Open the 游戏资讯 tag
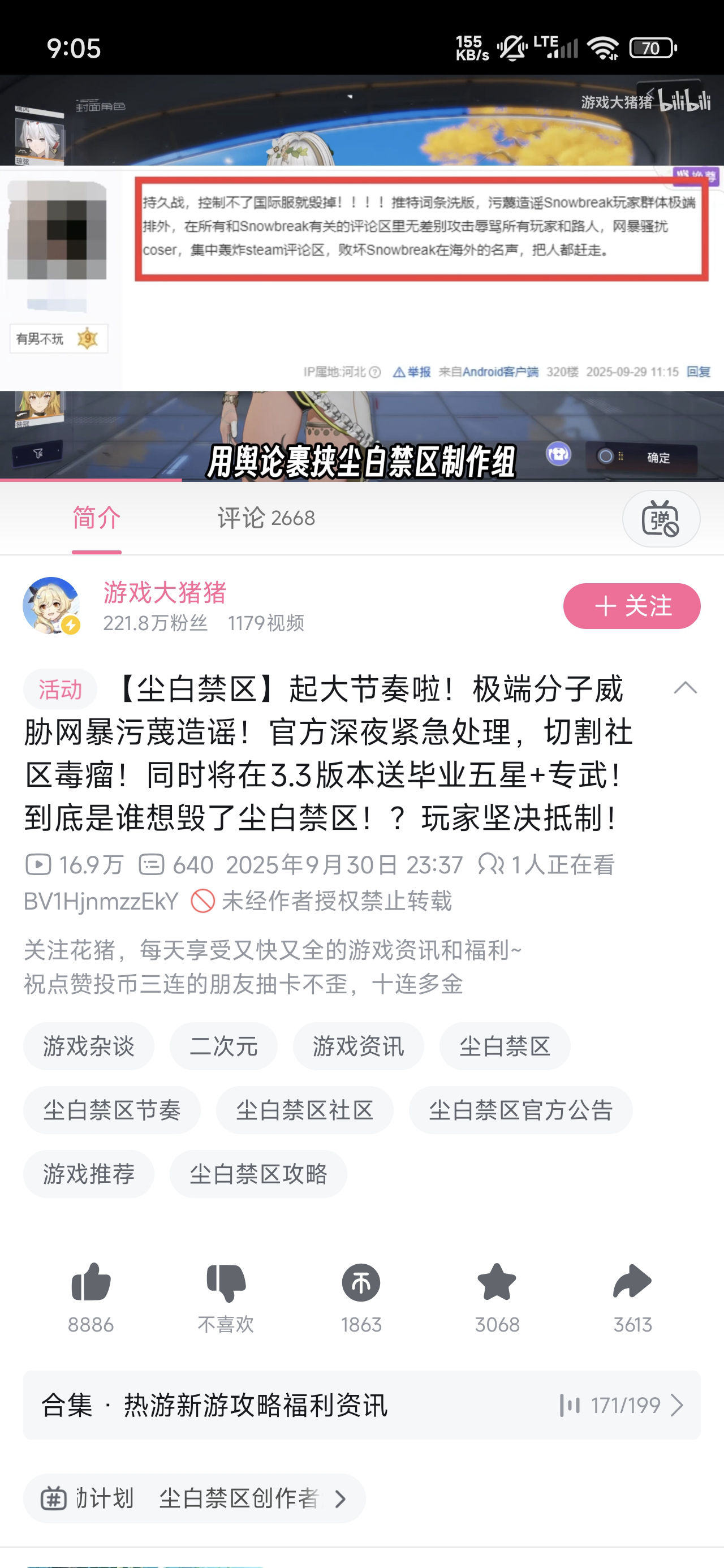Image resolution: width=724 pixels, height=1568 pixels. [x=358, y=1046]
